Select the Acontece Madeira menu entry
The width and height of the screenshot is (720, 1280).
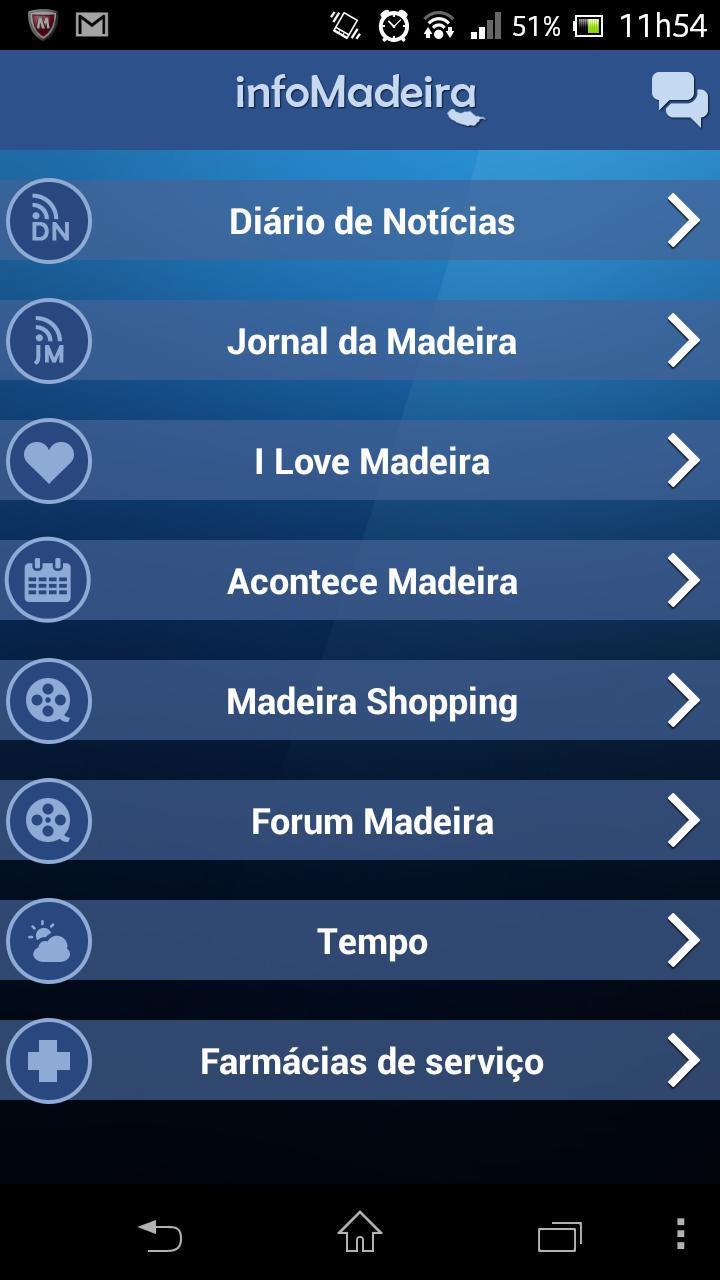point(373,580)
